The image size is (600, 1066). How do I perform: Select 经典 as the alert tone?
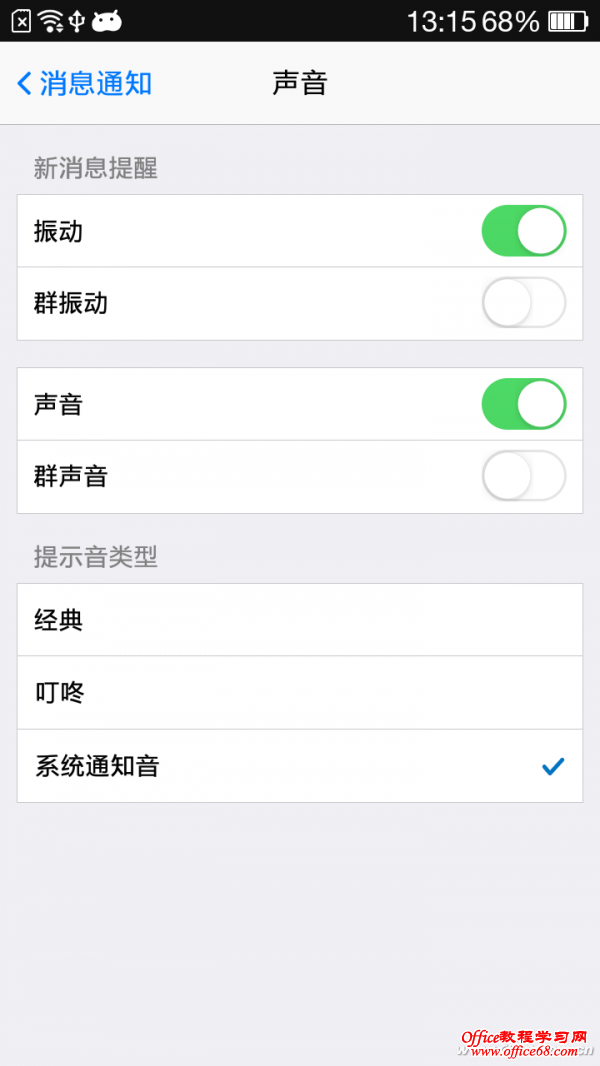tap(299, 620)
